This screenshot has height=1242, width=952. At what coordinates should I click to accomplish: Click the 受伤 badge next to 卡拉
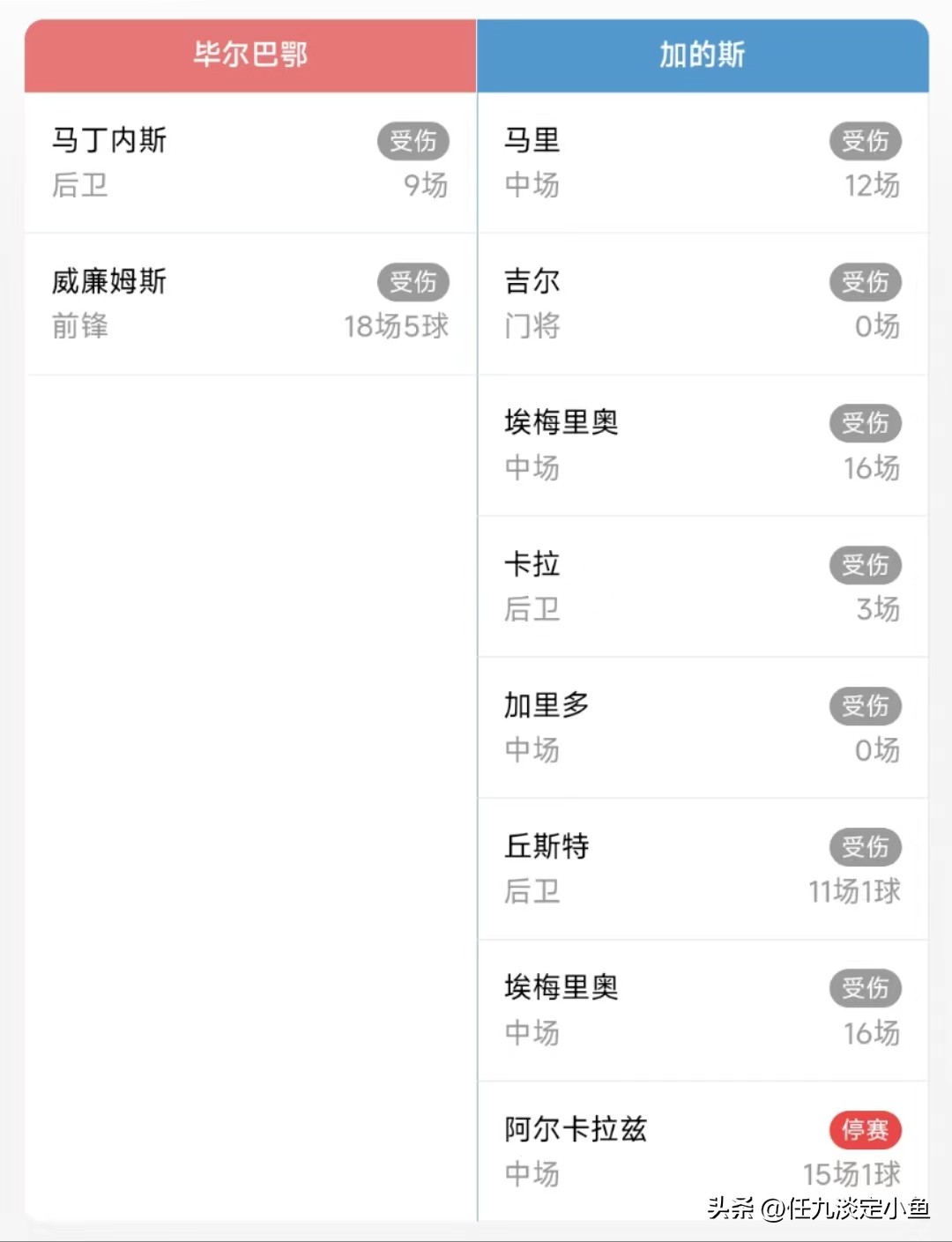click(x=865, y=565)
